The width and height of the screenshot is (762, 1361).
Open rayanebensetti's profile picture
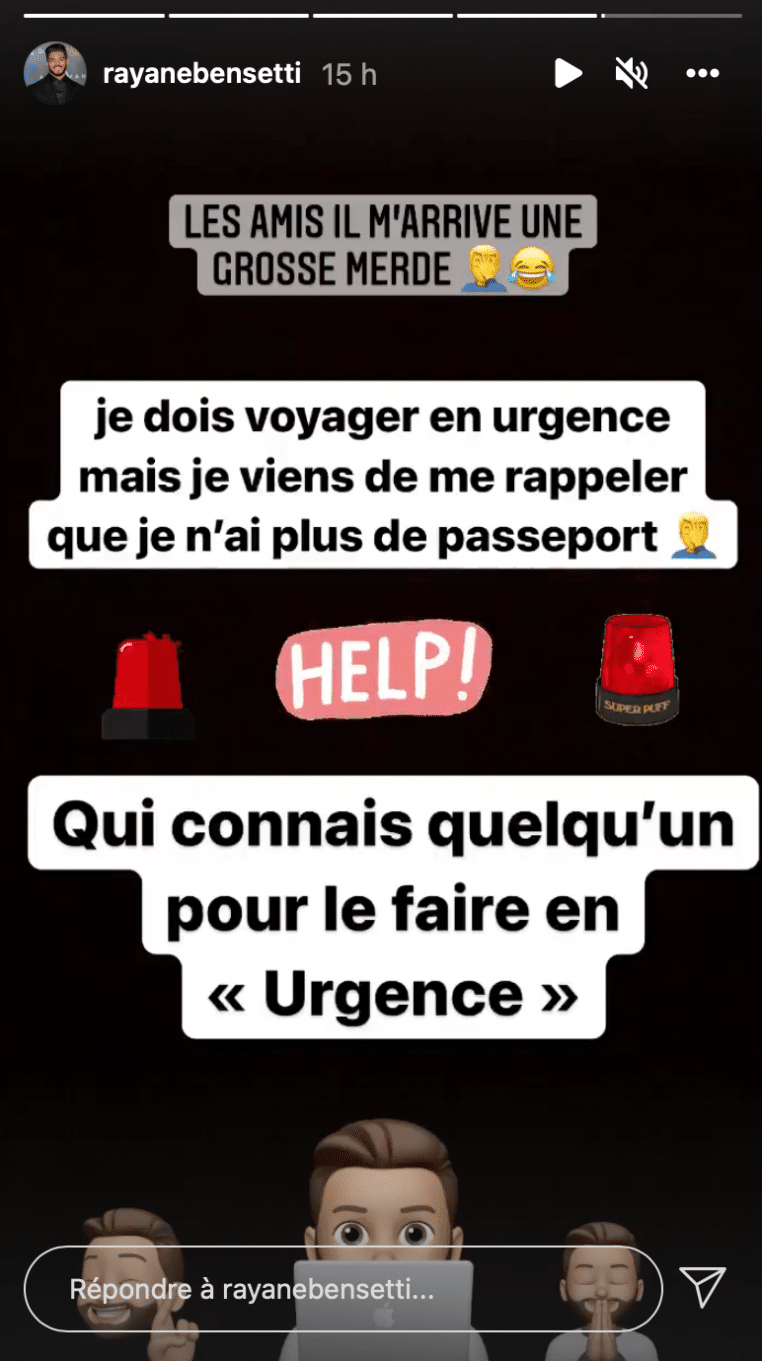pos(55,74)
